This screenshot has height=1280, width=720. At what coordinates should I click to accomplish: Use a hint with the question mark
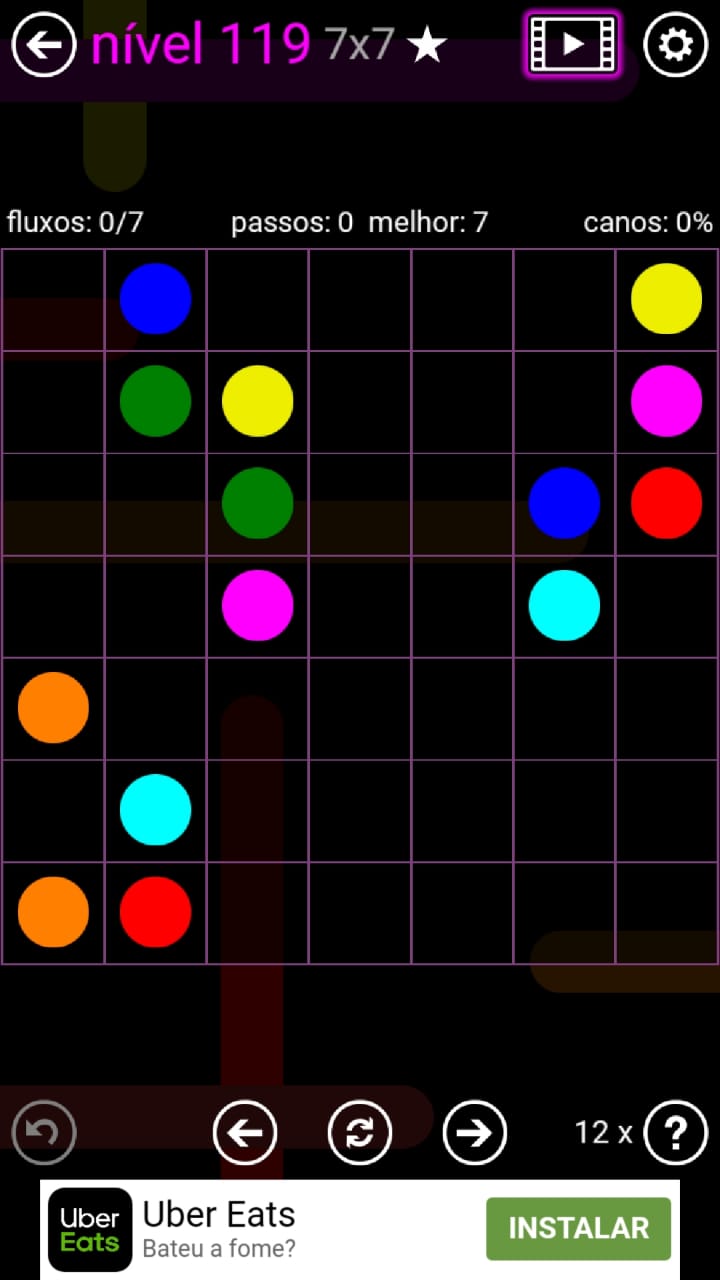click(x=676, y=1132)
